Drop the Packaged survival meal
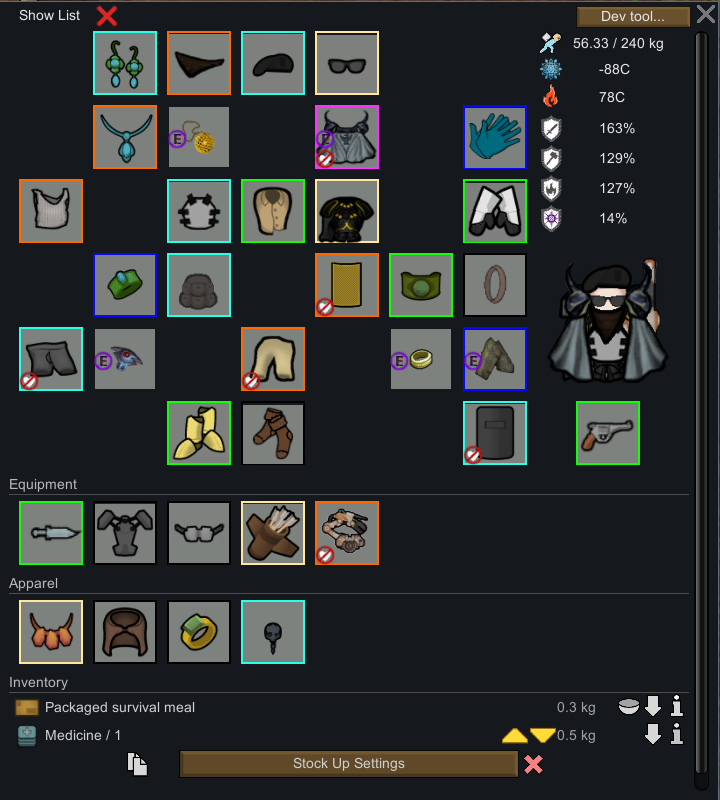The image size is (720, 800). click(653, 707)
